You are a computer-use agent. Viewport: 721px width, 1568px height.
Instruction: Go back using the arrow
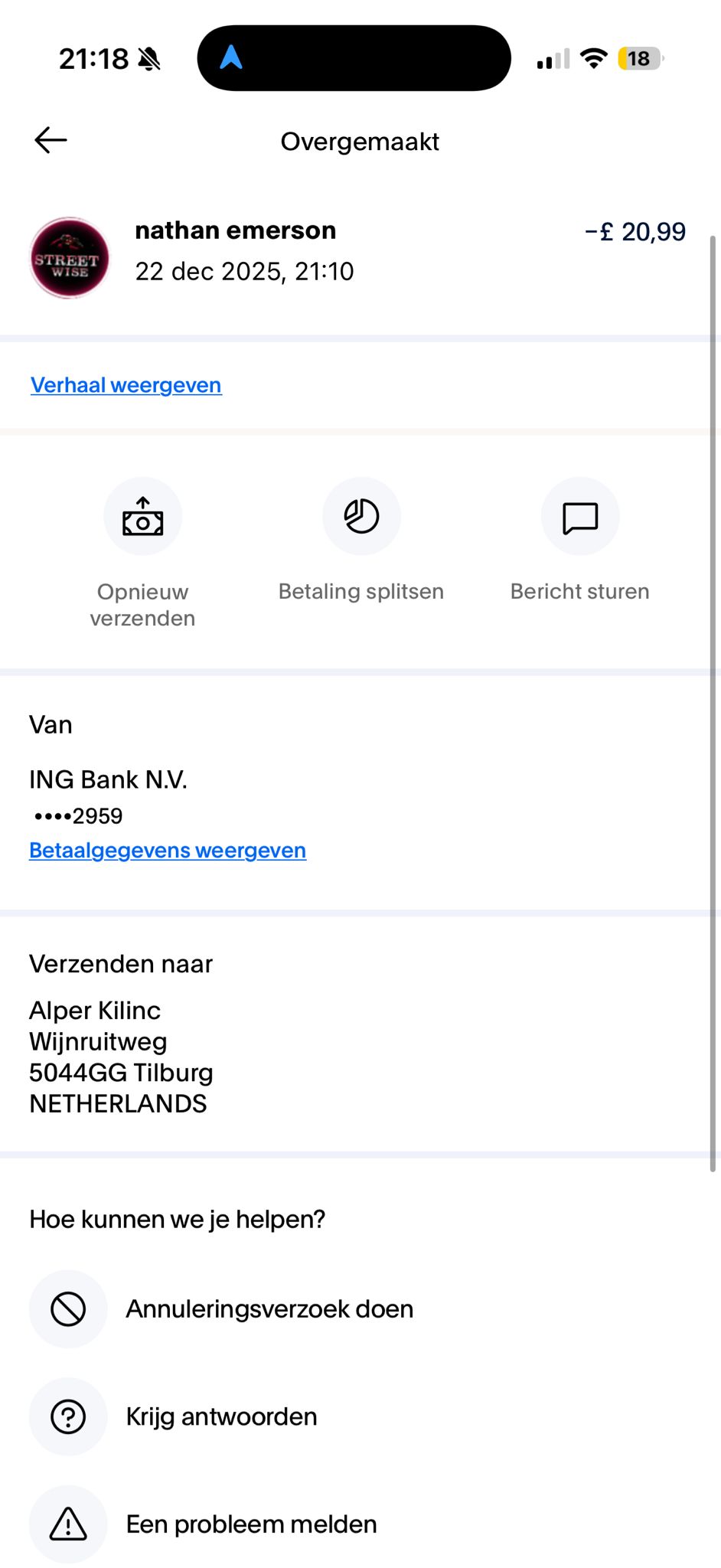[51, 140]
